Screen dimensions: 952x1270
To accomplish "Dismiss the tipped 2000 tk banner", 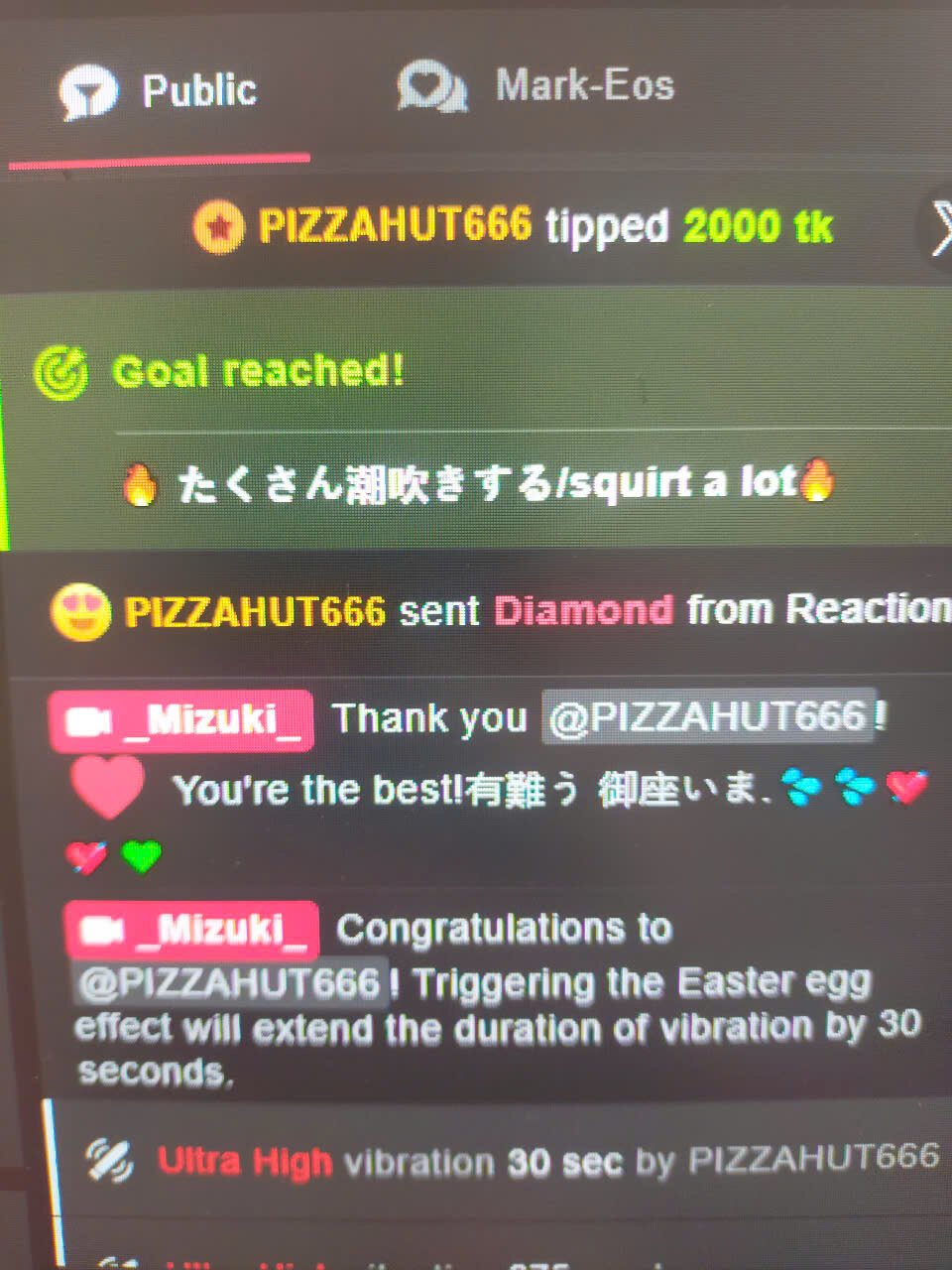I will (x=939, y=228).
